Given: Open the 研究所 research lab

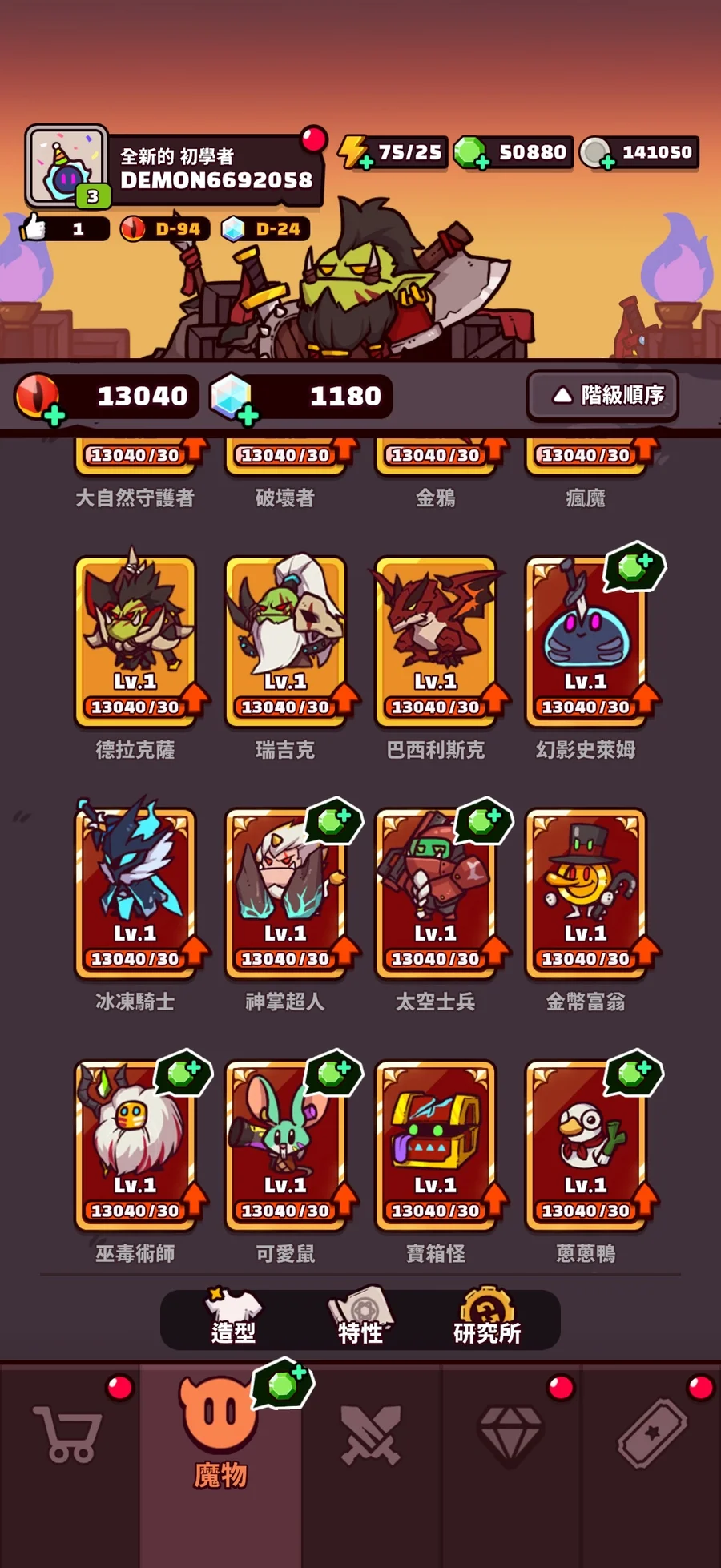Looking at the screenshot, I should coord(487,1319).
